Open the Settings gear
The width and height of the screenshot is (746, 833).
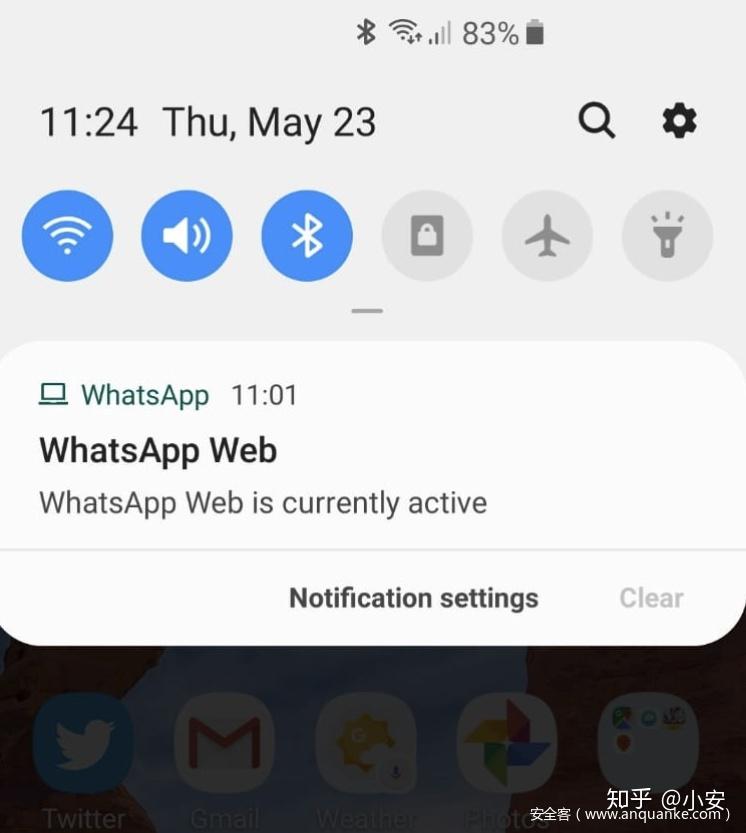pos(679,121)
